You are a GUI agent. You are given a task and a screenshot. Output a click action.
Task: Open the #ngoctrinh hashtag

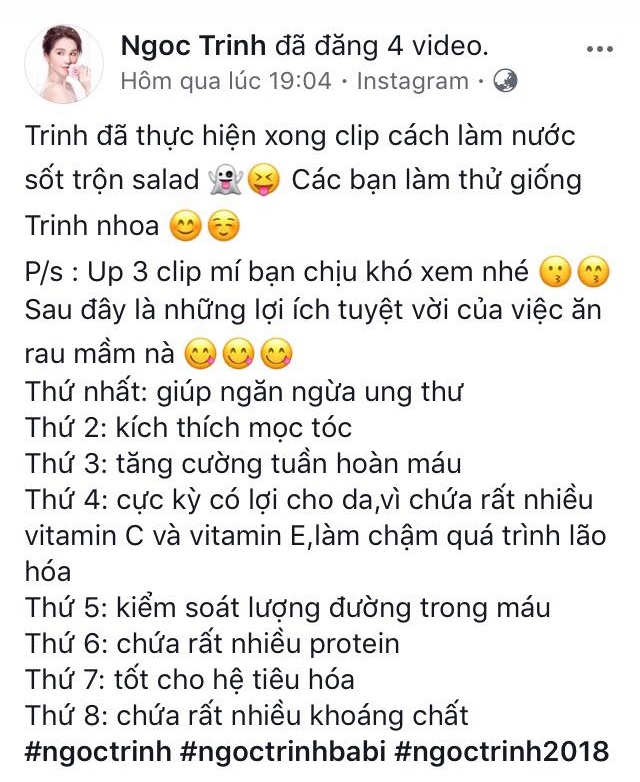point(96,751)
